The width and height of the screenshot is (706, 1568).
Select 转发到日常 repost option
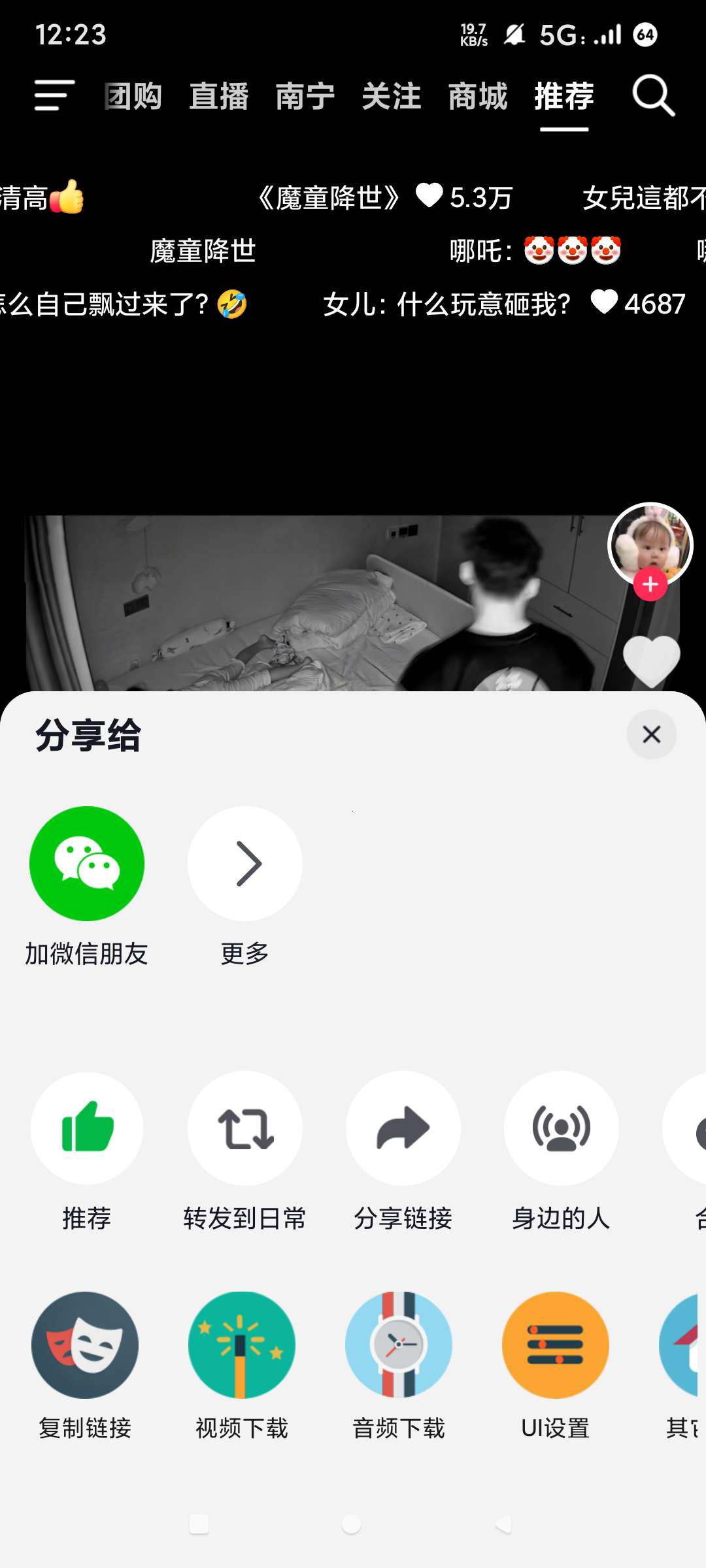[x=245, y=1128]
